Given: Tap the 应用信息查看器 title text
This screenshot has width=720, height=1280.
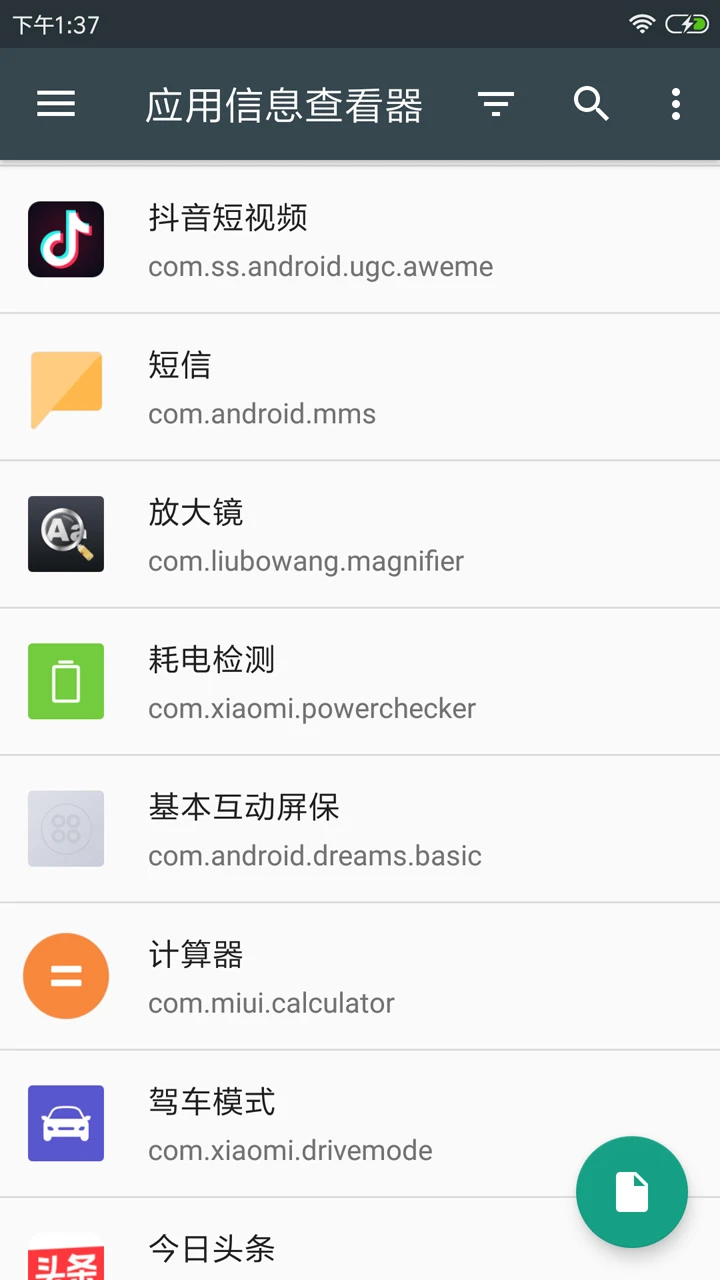Looking at the screenshot, I should (x=285, y=104).
